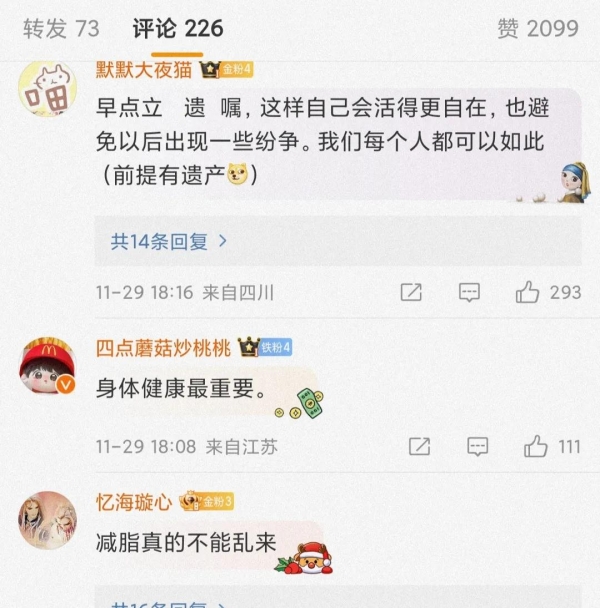Select the 评论 226 tab

click(x=178, y=28)
